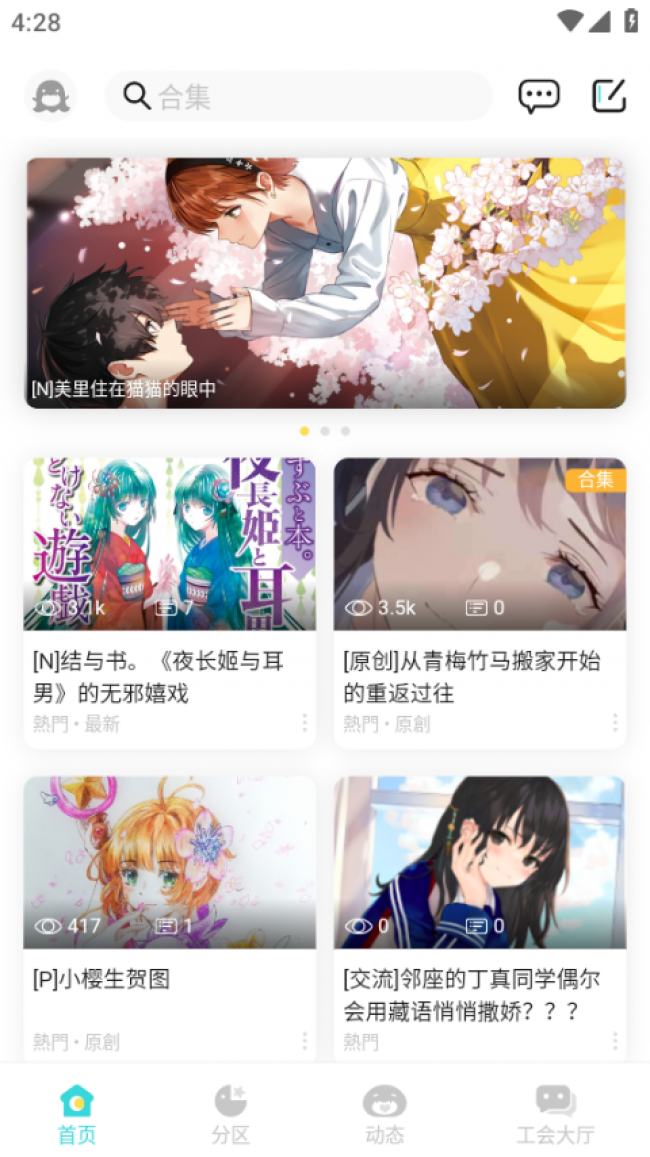Image resolution: width=650 pixels, height=1157 pixels.
Task: Open more options on the 邻座的丁真同学 card
Action: point(615,1040)
